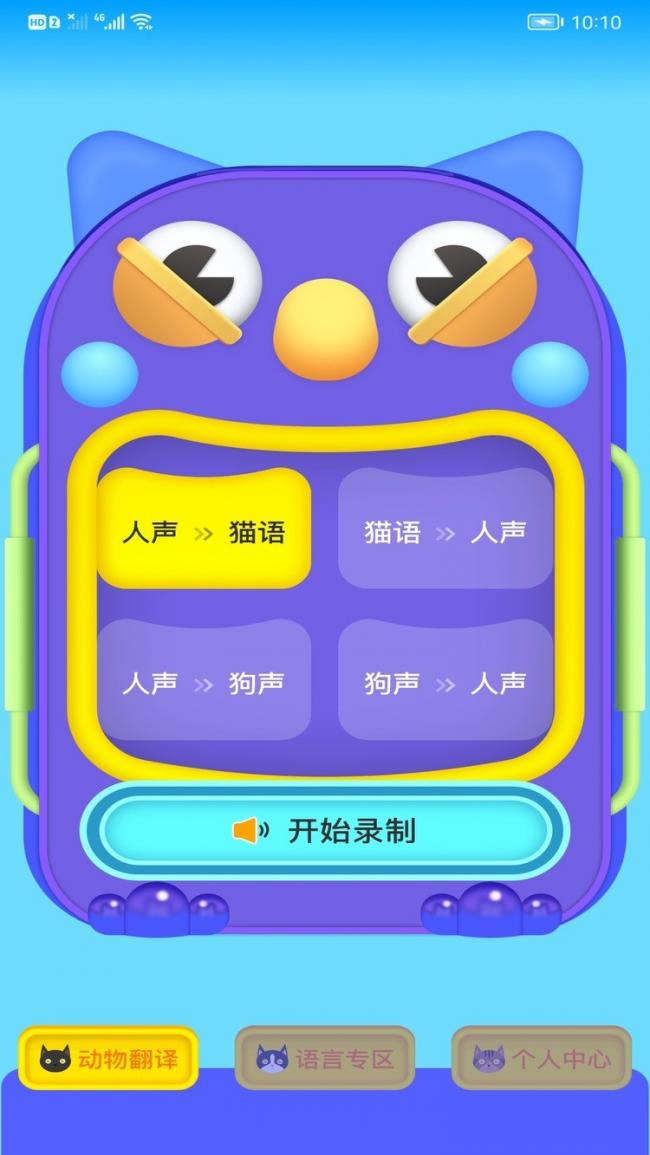The width and height of the screenshot is (650, 1155).
Task: Select the 人声 to 猫语 translation mode
Action: click(x=204, y=530)
